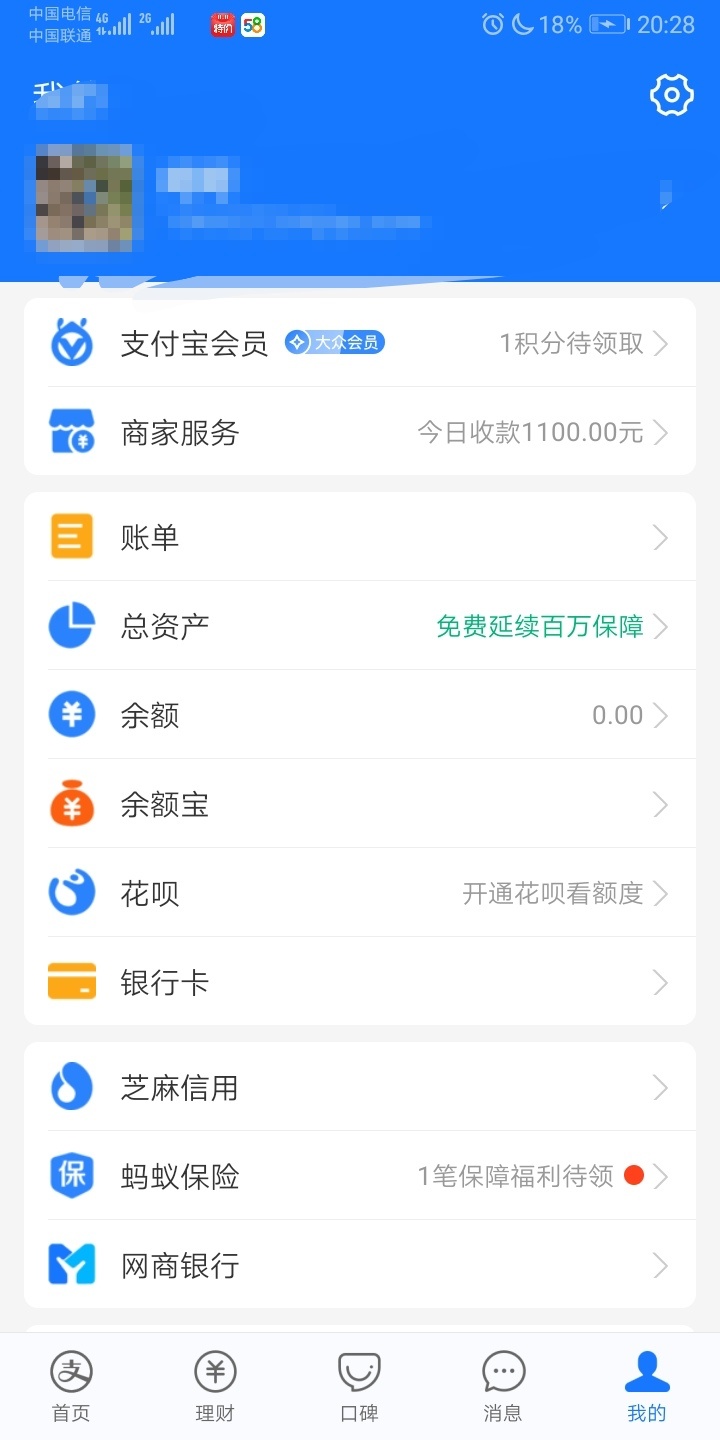720x1440 pixels.
Task: Switch to the 口碑 tab
Action: pos(359,1386)
